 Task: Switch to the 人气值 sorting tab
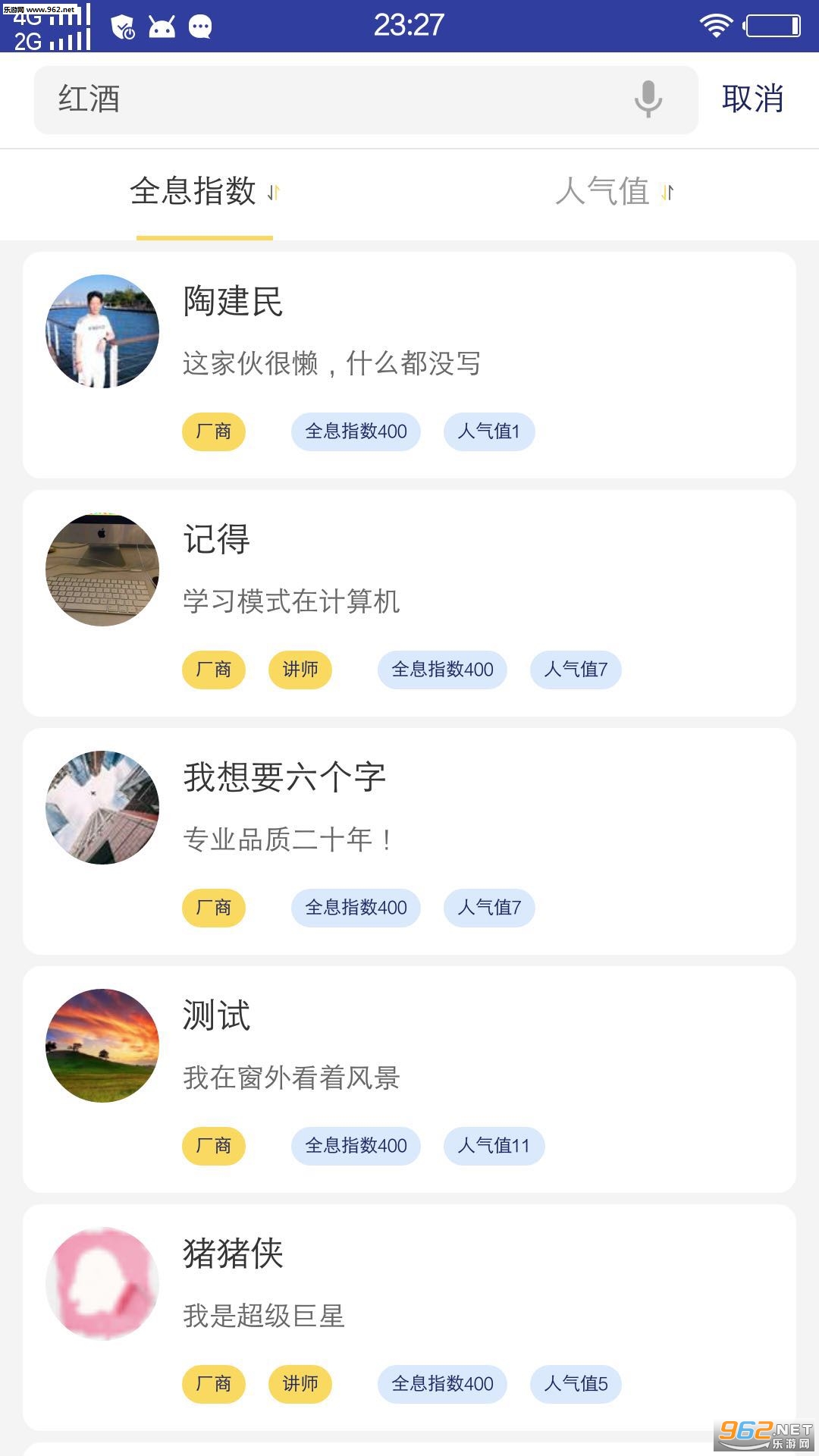614,192
